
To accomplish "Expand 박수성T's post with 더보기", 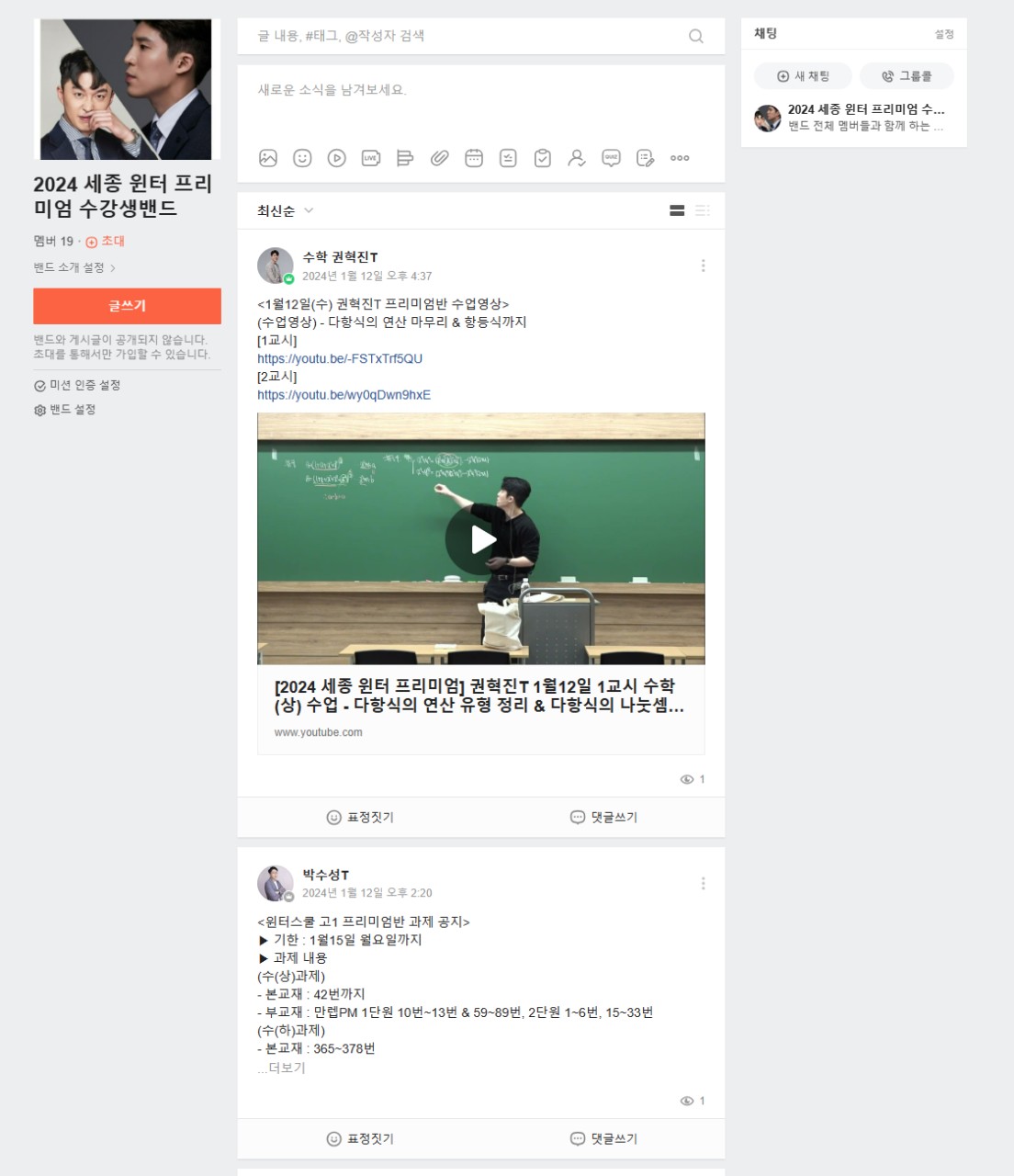I will [283, 1068].
